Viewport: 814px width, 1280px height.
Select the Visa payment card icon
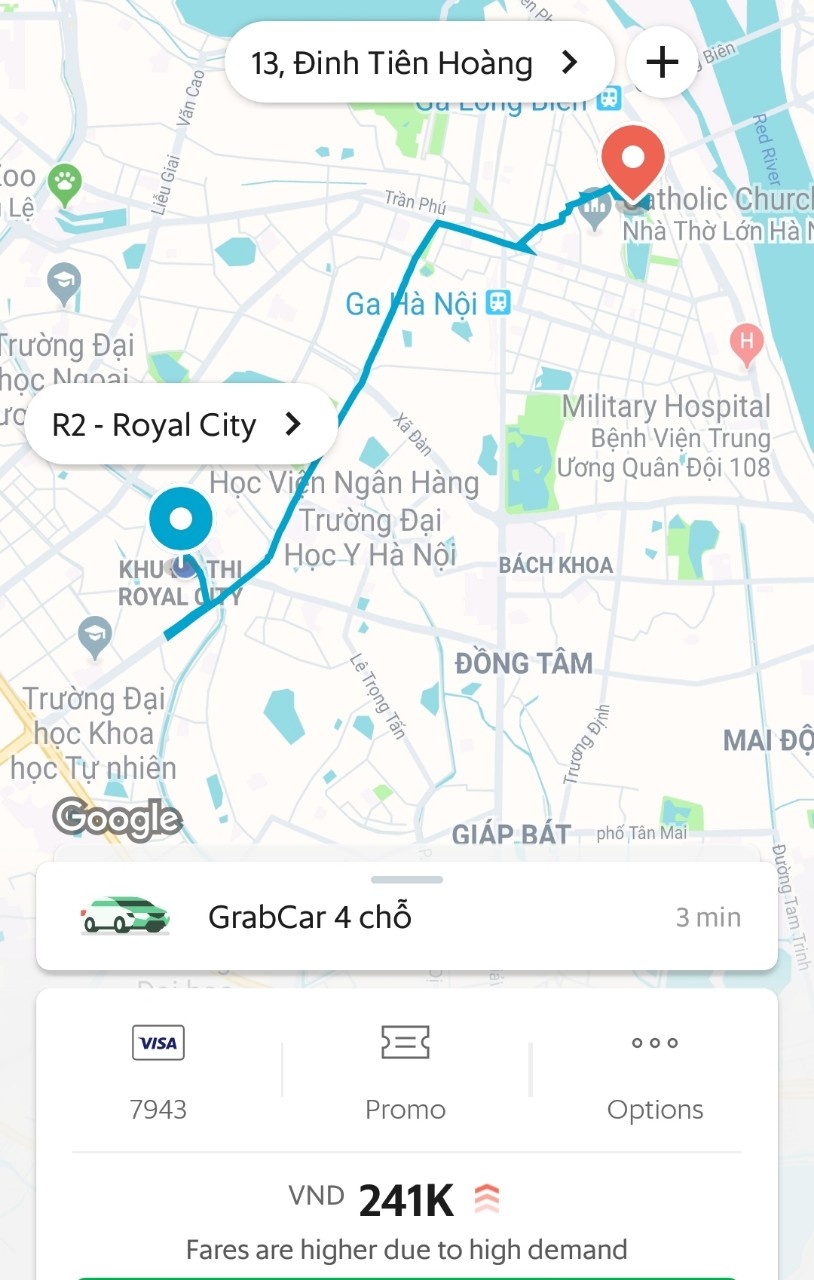tap(158, 1043)
